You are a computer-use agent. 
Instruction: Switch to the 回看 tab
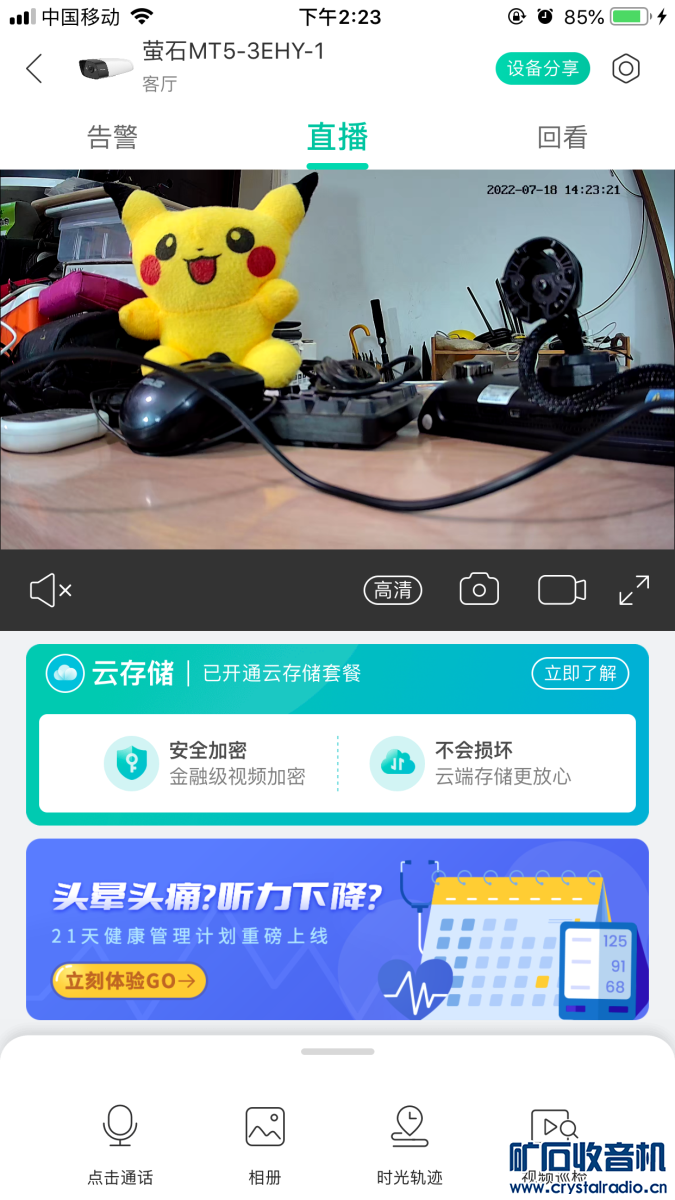[x=562, y=138]
